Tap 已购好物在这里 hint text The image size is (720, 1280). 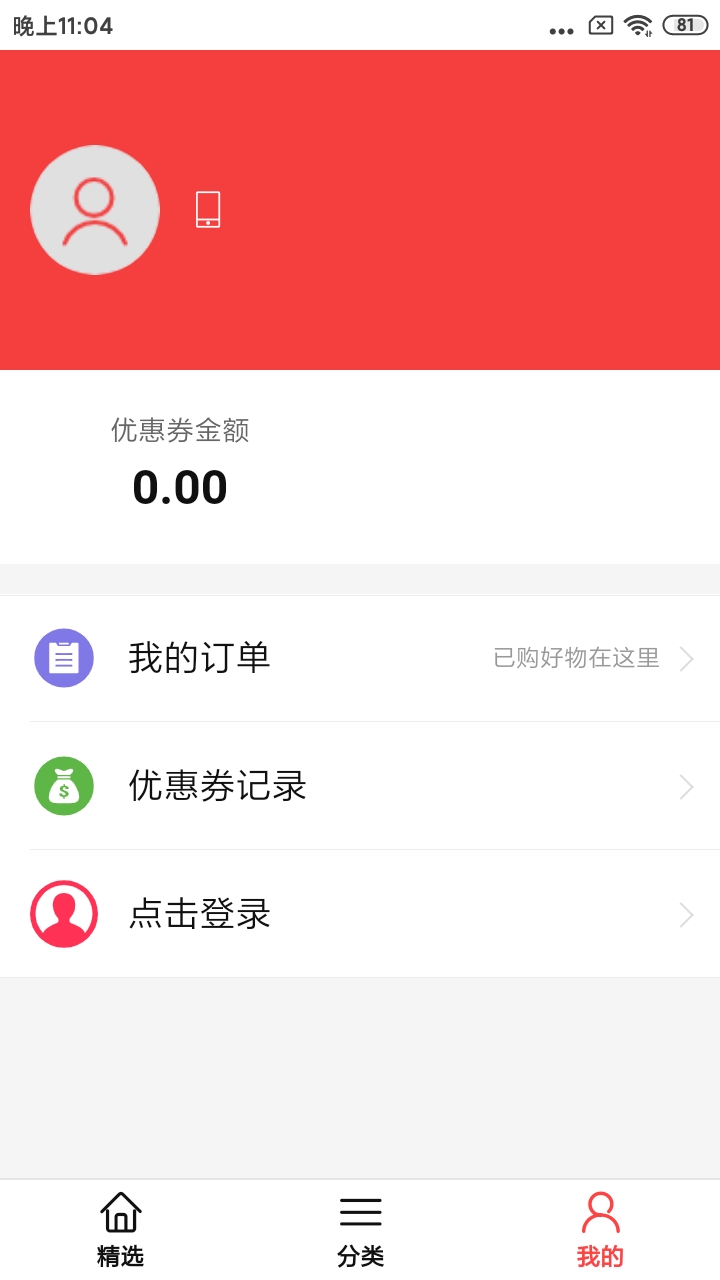click(575, 658)
